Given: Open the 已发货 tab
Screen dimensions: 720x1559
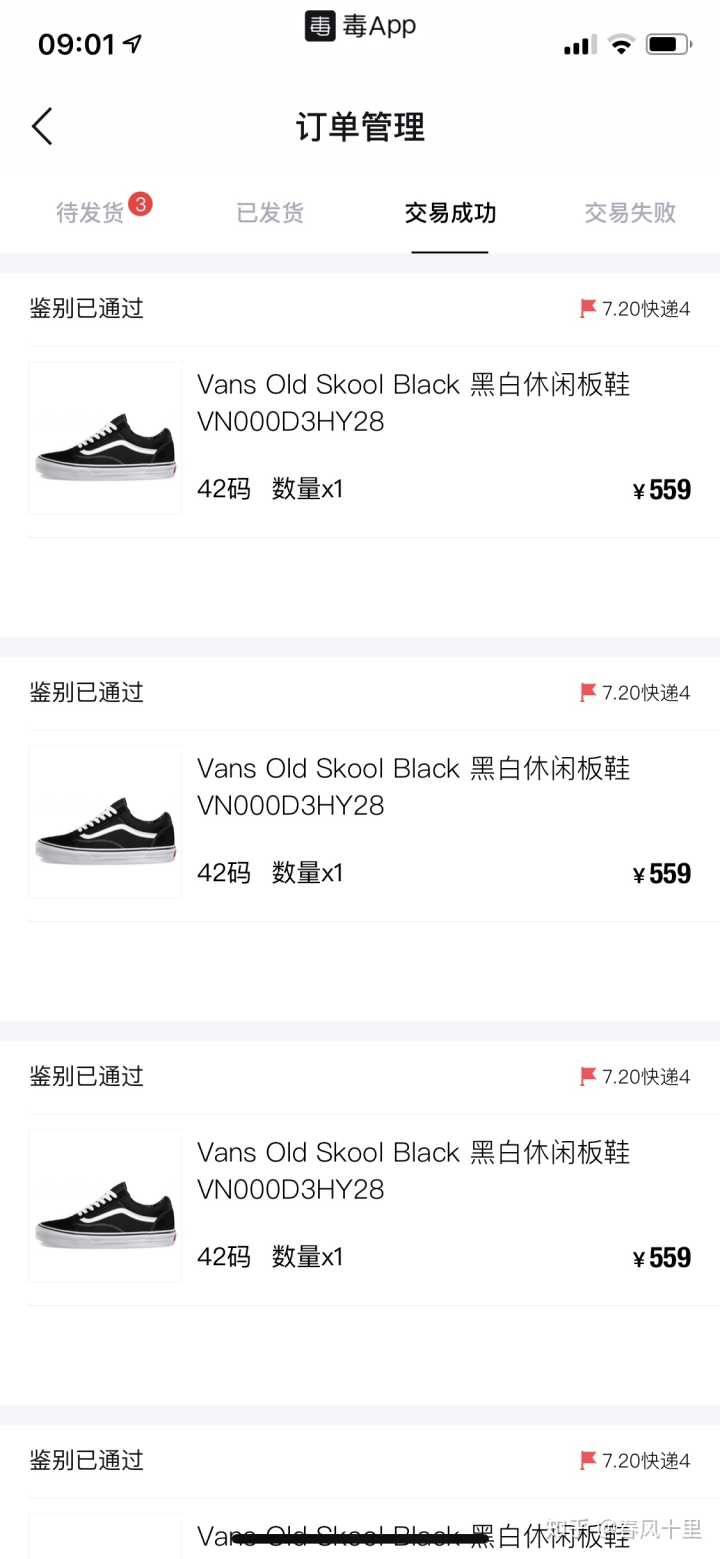Looking at the screenshot, I should tap(270, 212).
